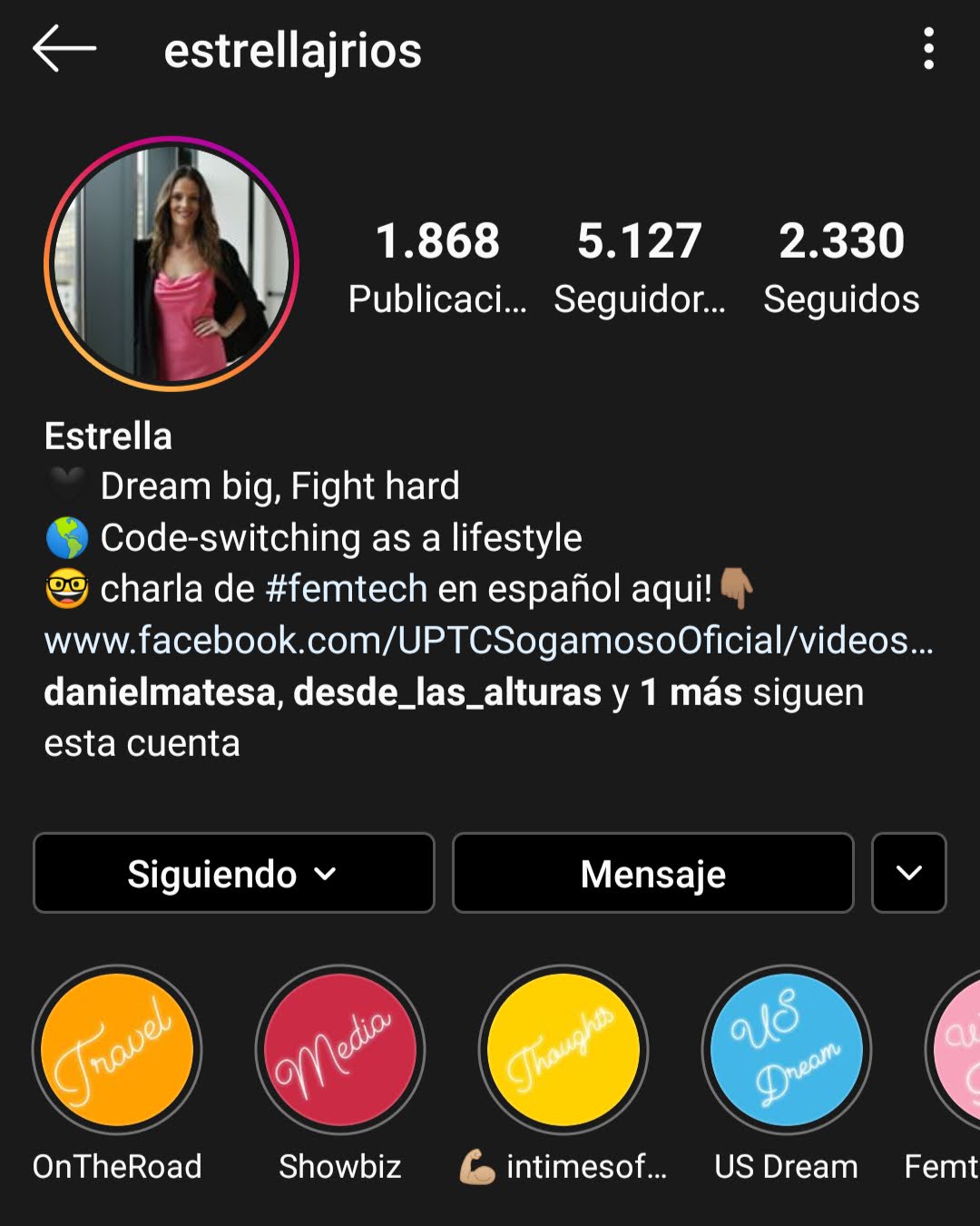The width and height of the screenshot is (980, 1226).
Task: Show mutual followers danielmatesa and others
Action: (454, 717)
